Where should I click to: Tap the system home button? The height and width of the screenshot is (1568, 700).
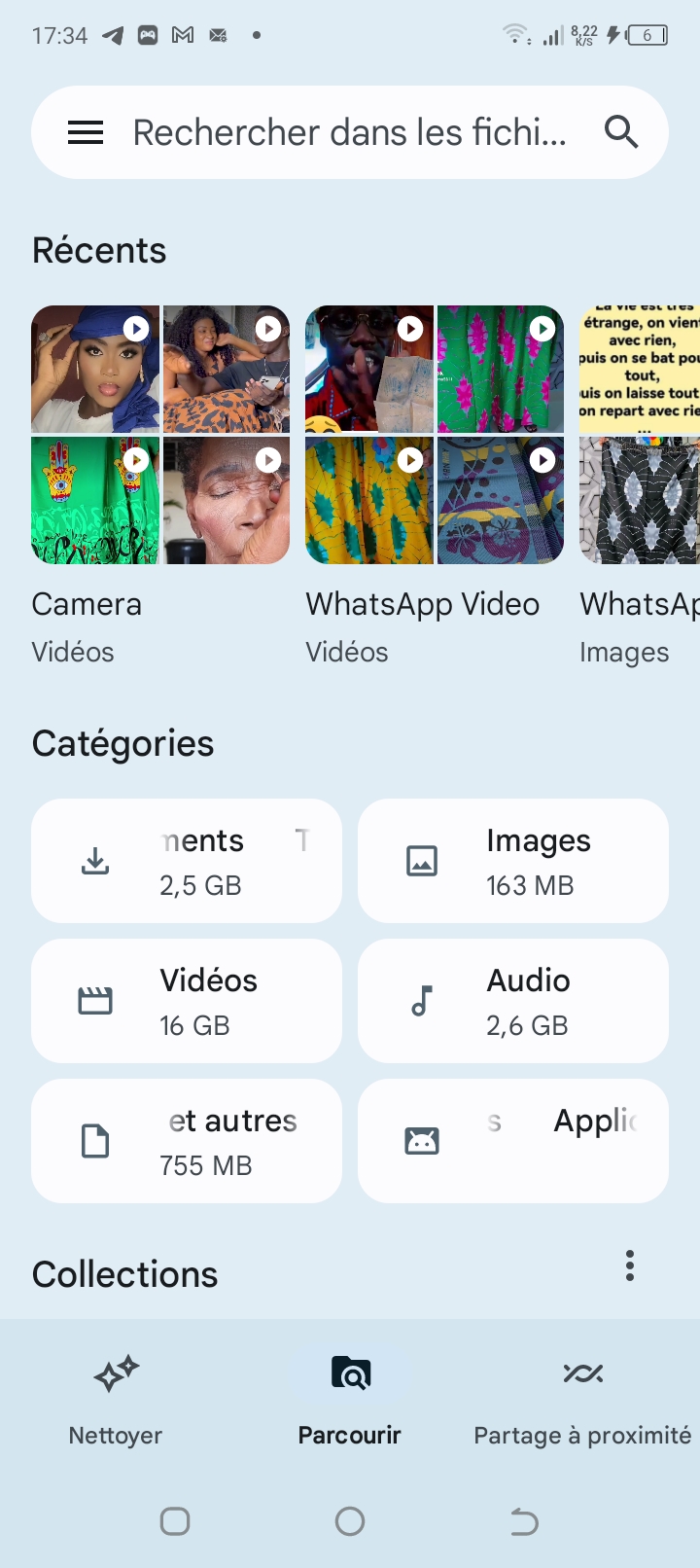[x=350, y=1521]
